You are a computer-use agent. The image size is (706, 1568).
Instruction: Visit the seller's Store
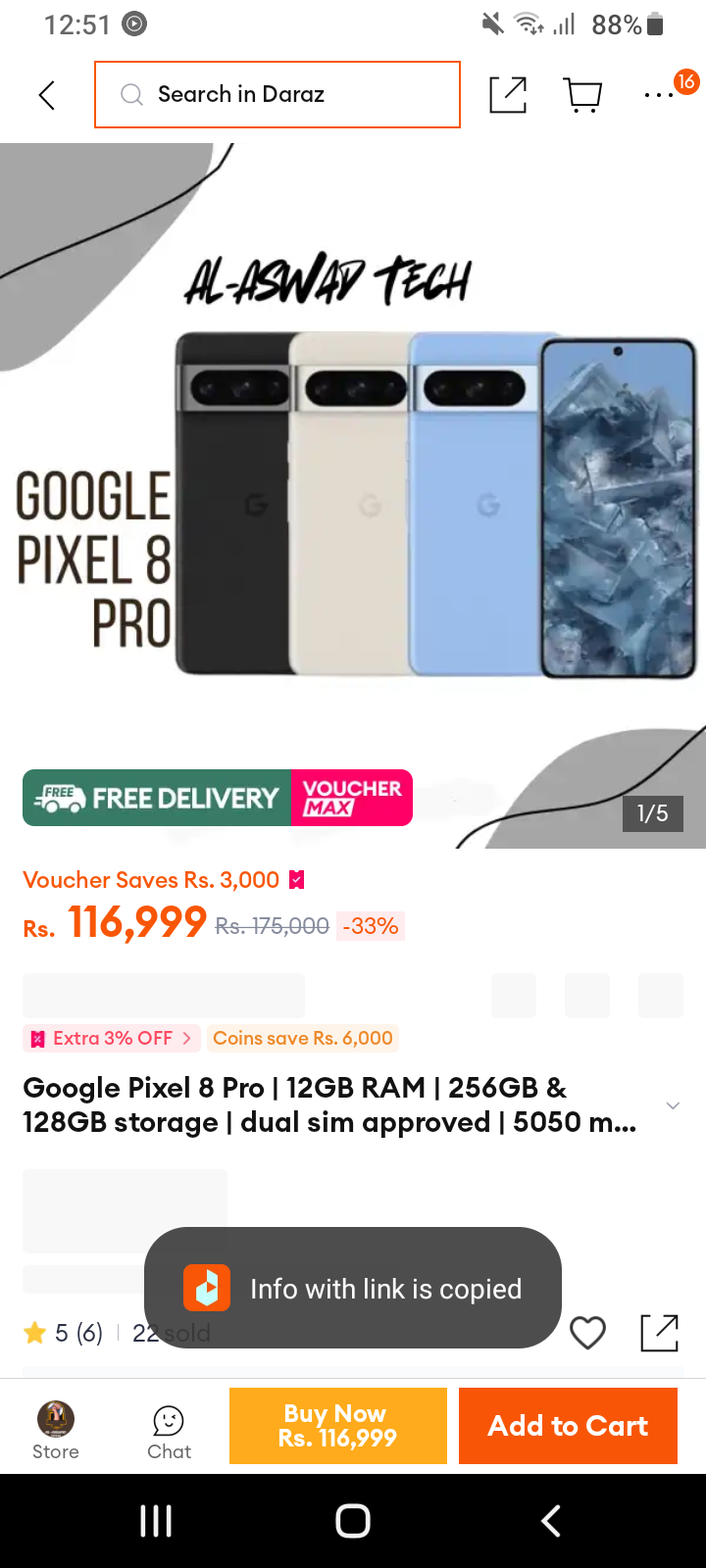point(56,1431)
